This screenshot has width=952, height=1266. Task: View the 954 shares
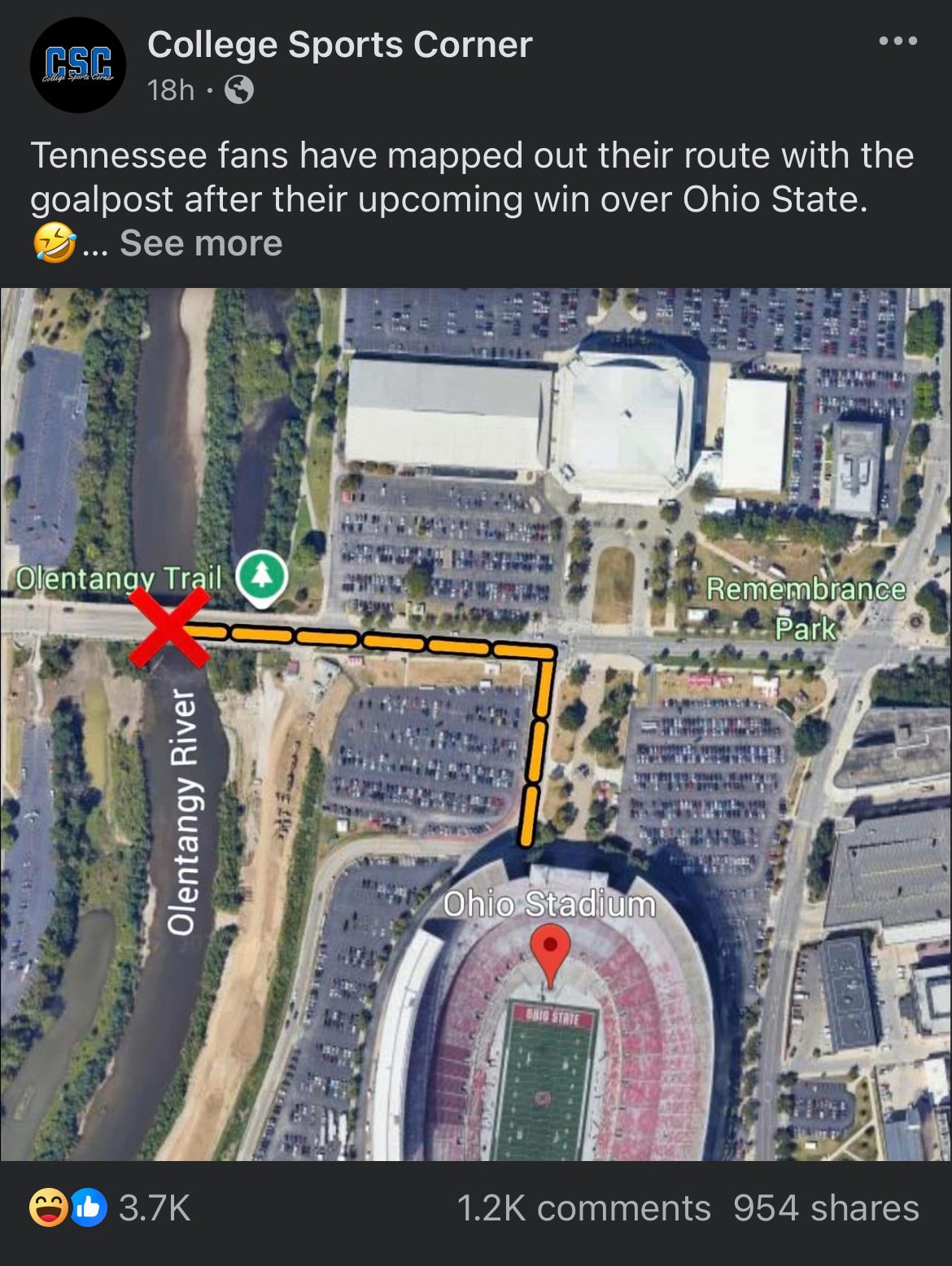[825, 1207]
